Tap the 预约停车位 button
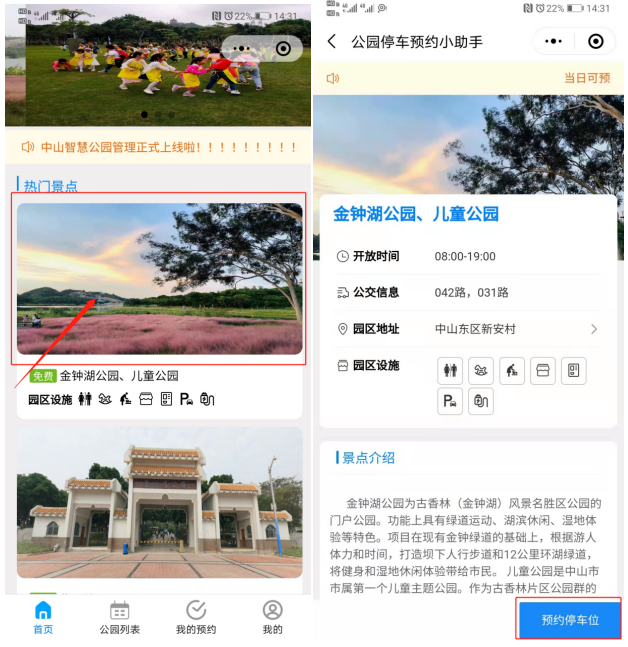Screen dimensions: 628x647 tap(569, 620)
